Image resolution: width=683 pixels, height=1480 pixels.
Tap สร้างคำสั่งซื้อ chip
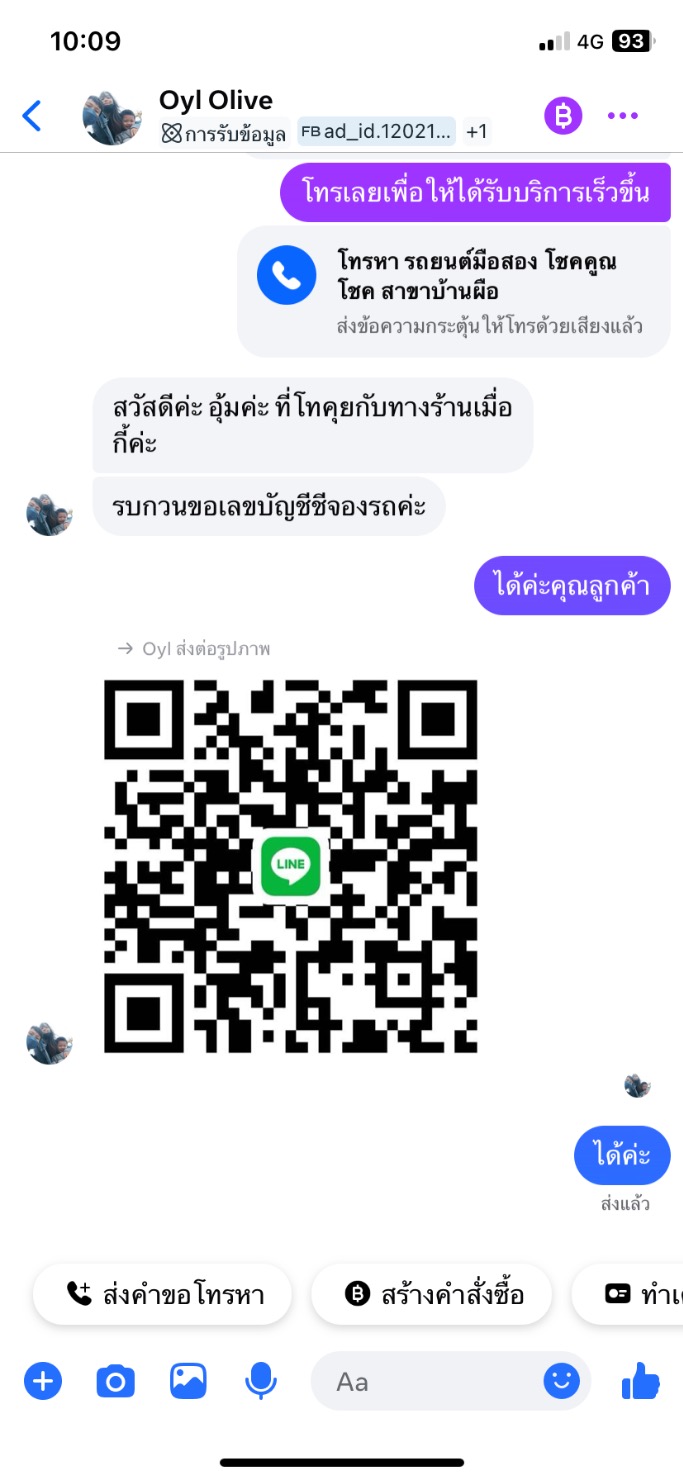[x=432, y=1295]
